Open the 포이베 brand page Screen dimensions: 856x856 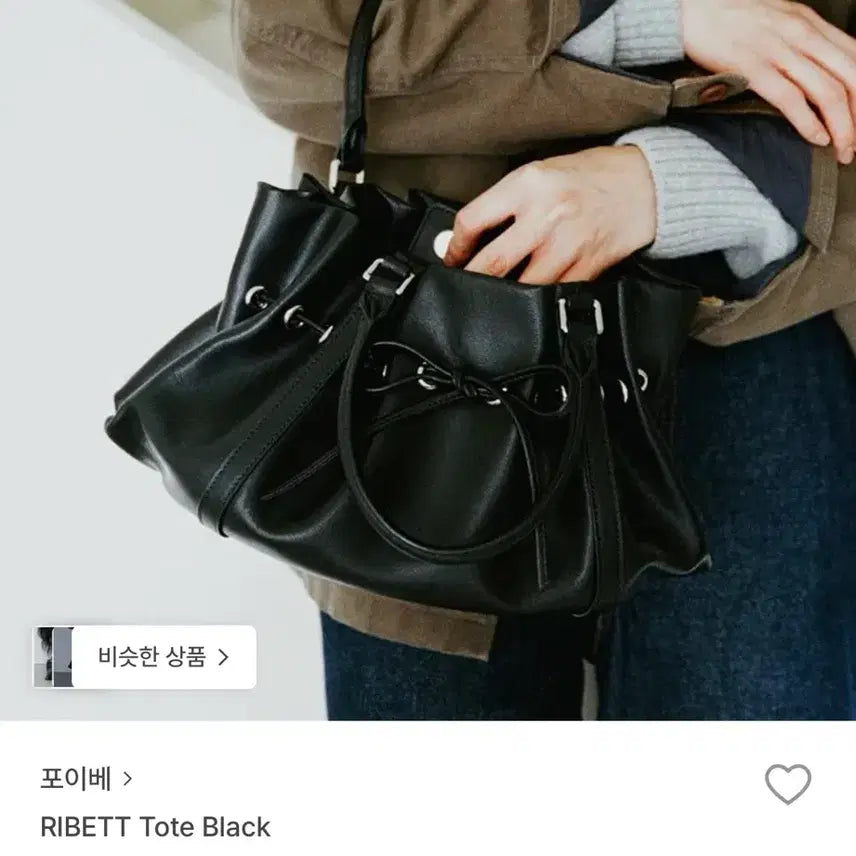[86, 778]
